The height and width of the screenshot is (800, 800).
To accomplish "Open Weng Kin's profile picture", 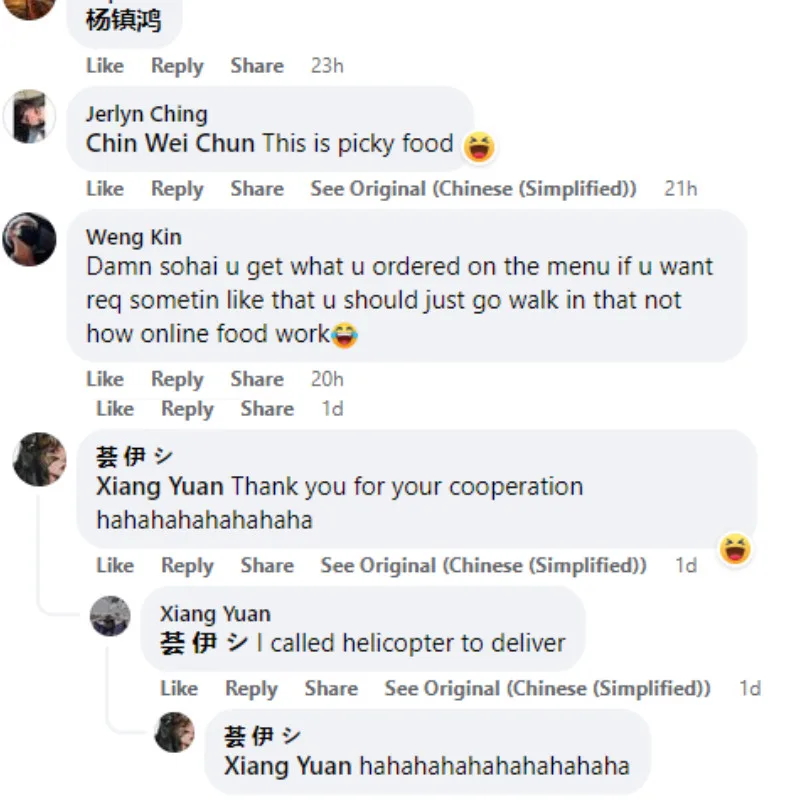I will pos(30,240).
